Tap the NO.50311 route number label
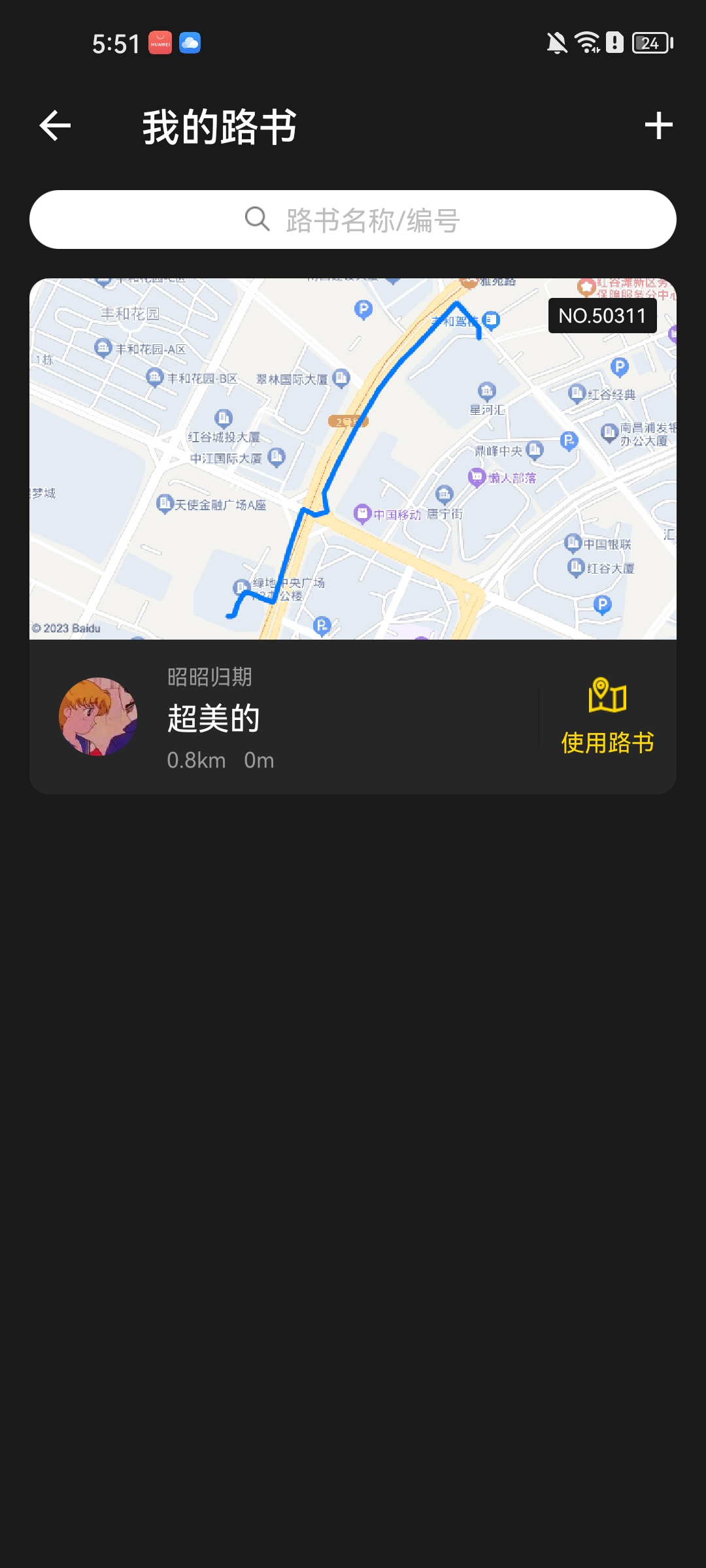This screenshot has height=1568, width=706. [602, 316]
